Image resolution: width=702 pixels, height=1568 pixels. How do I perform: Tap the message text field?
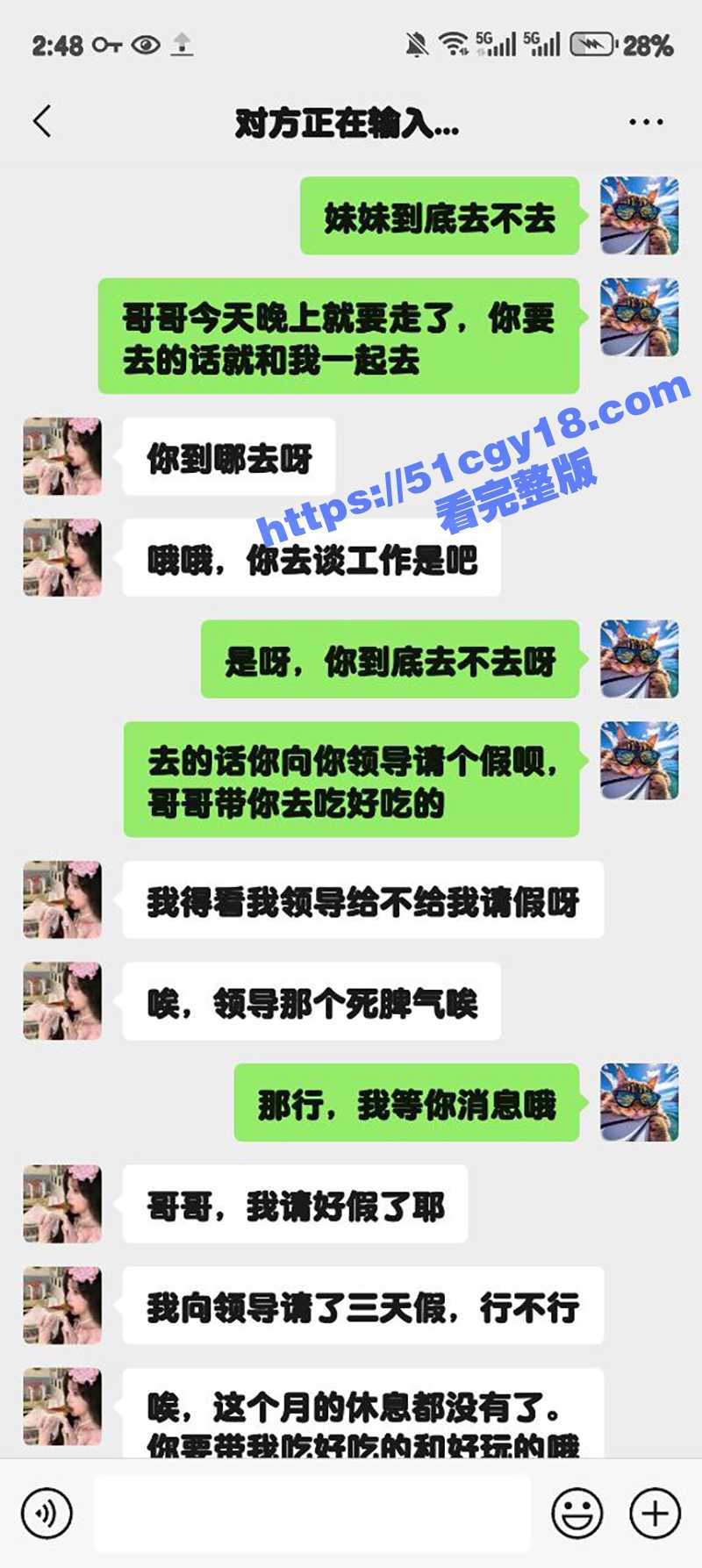click(312, 1513)
